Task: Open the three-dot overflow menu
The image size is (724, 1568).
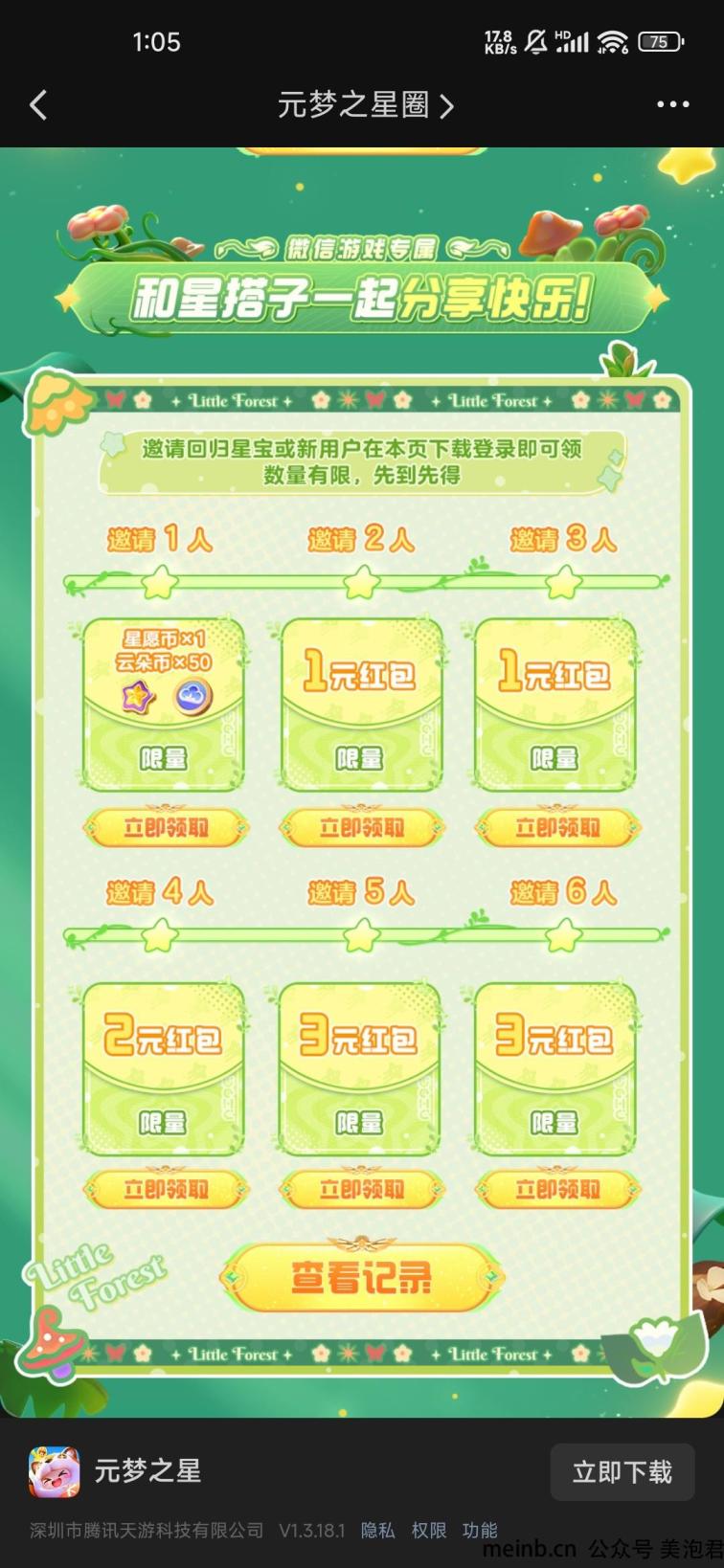Action: 672,105
